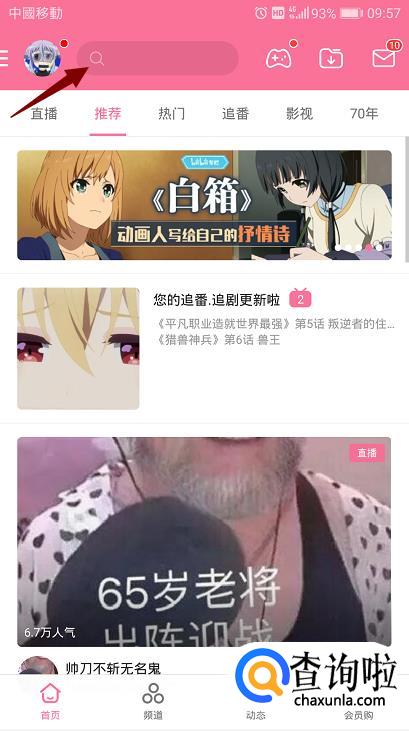Switch to the 70年 tab
The height and width of the screenshot is (731, 409).
(364, 114)
